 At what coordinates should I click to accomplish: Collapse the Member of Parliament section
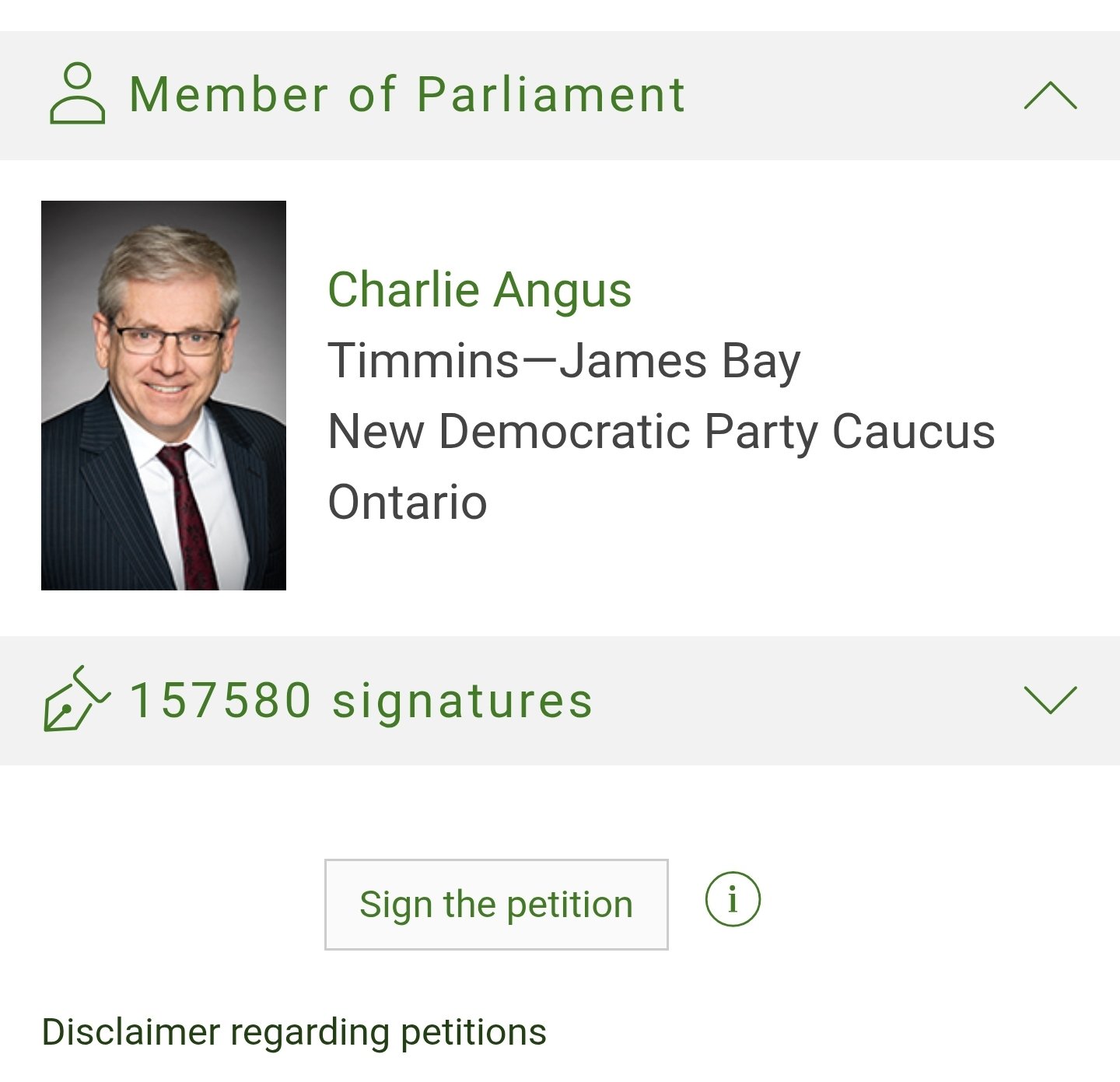point(1050,96)
